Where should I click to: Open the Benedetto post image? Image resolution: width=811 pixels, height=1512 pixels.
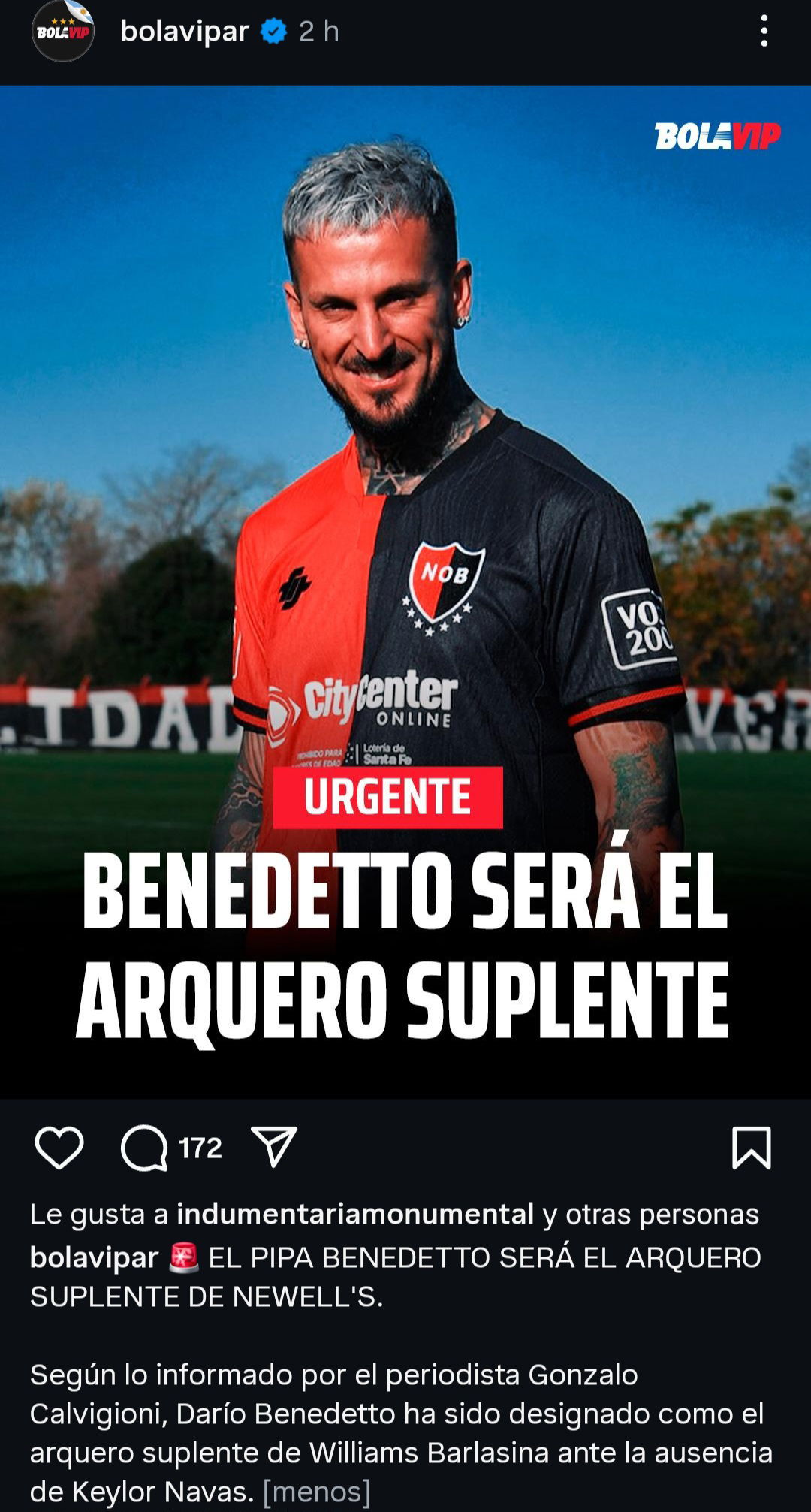405,592
